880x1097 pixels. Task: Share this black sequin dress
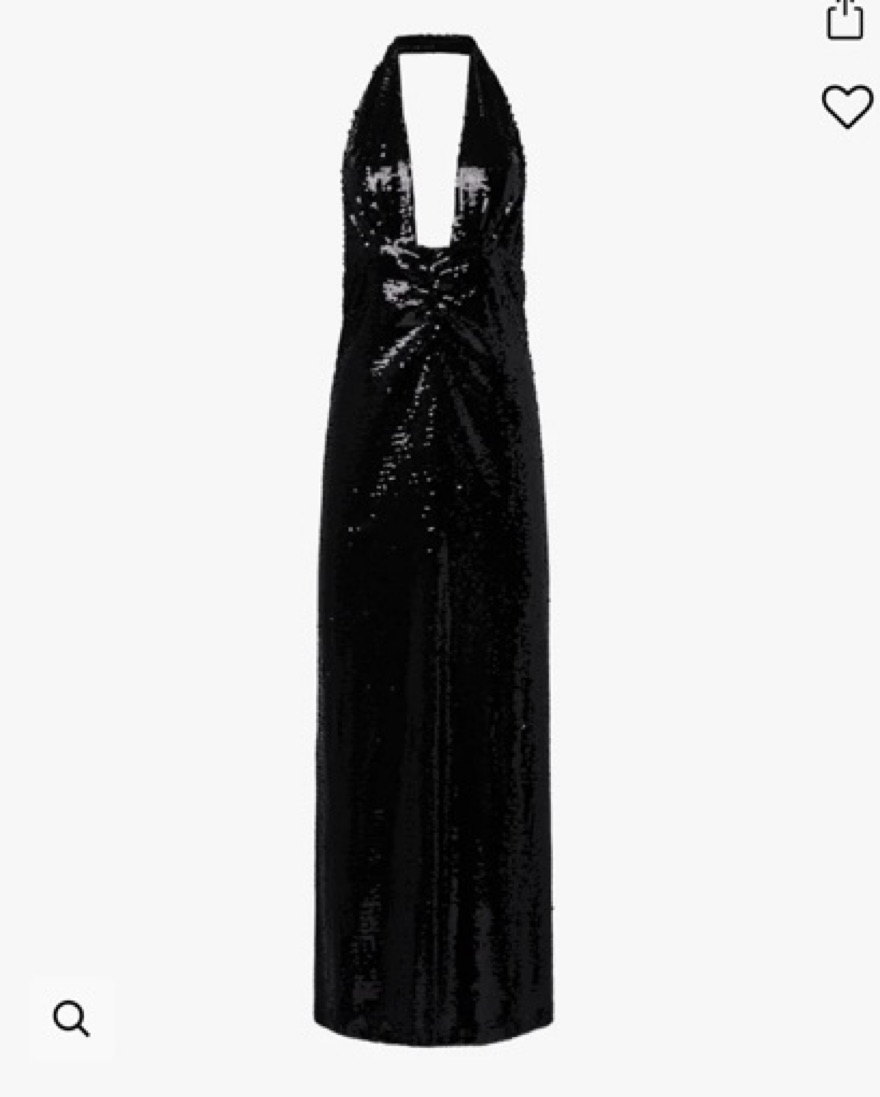point(845,20)
